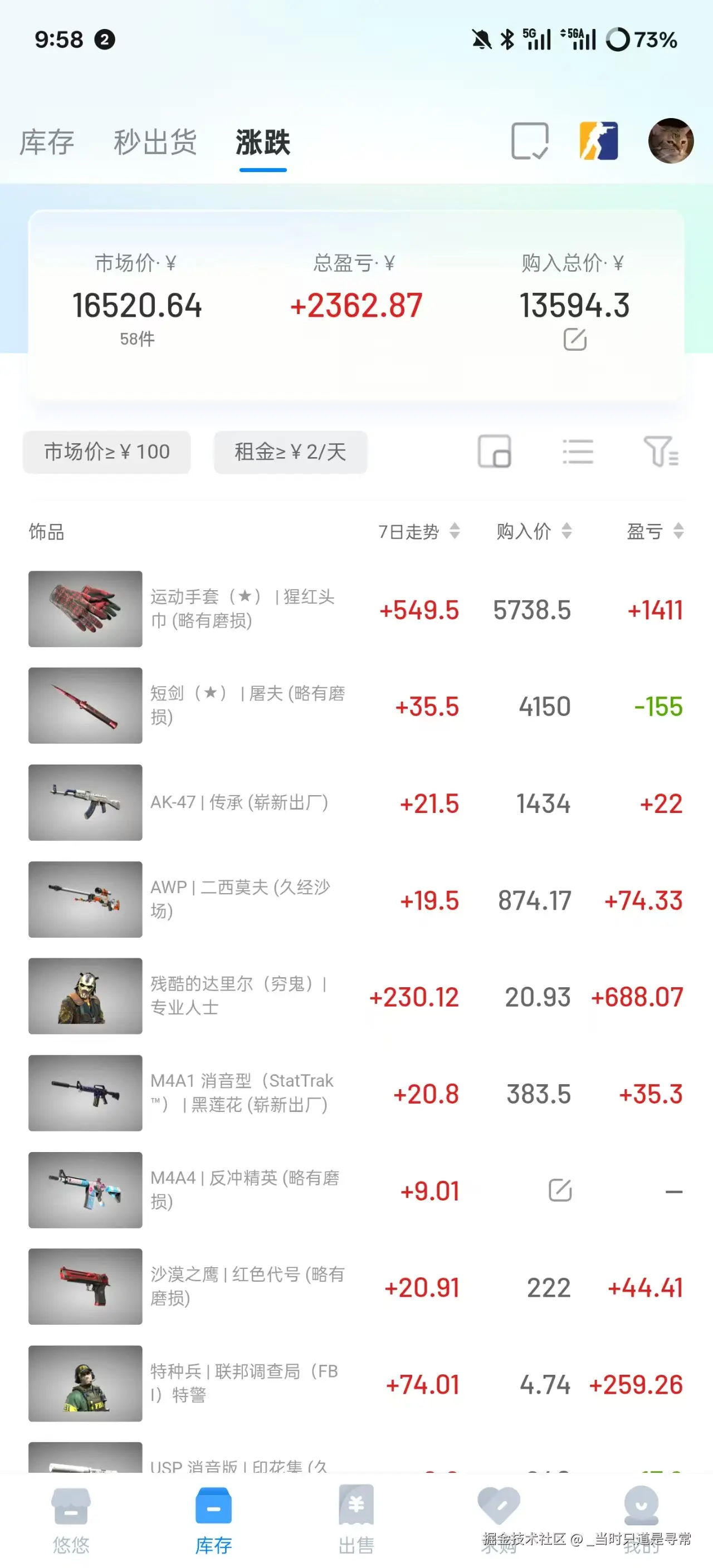This screenshot has width=713, height=1568.
Task: Edit the 购入总价 total purchase price
Action: [x=574, y=339]
